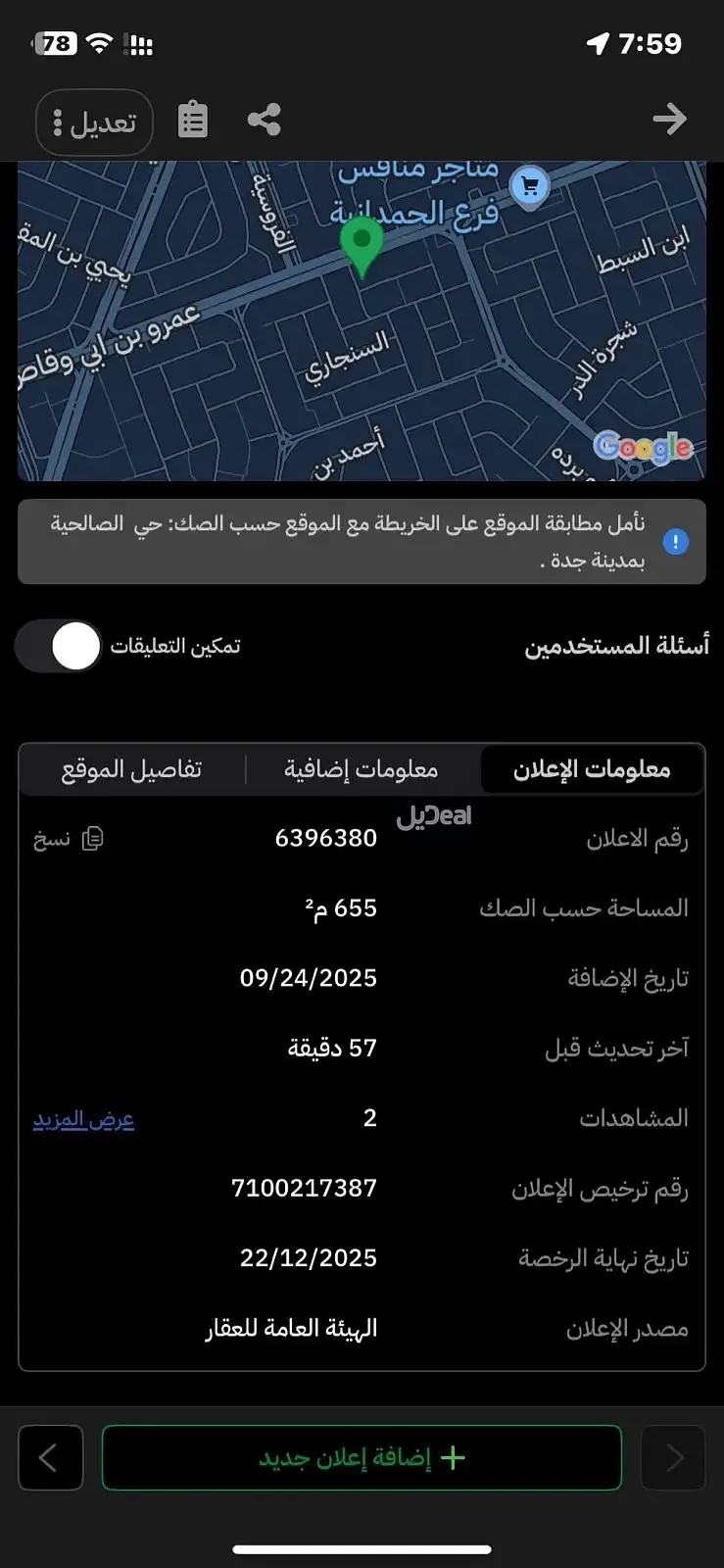The width and height of the screenshot is (724, 1568).
Task: Open عرض المزيد views link
Action: point(83,1119)
